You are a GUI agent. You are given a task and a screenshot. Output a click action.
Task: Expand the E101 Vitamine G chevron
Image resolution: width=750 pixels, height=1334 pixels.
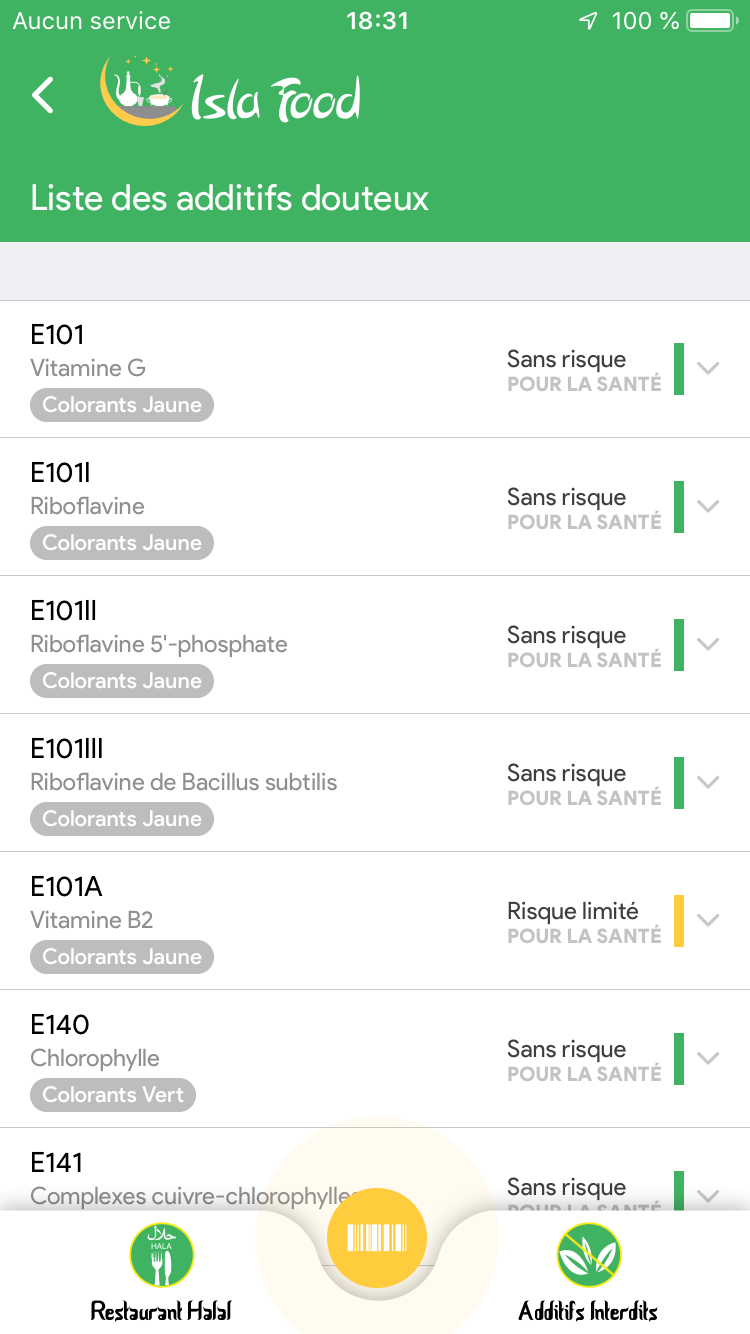tap(708, 368)
